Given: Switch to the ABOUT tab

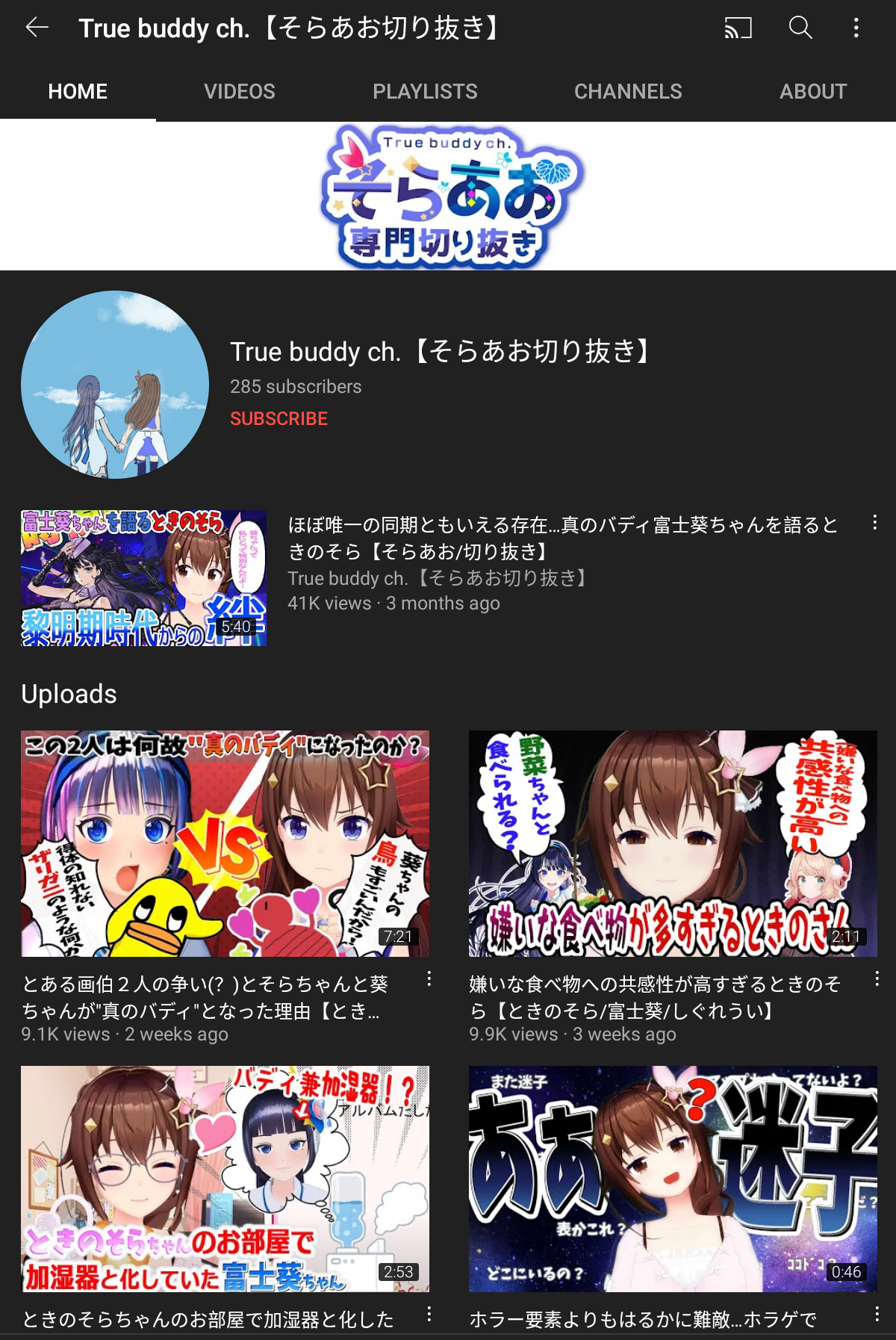Looking at the screenshot, I should [x=813, y=91].
